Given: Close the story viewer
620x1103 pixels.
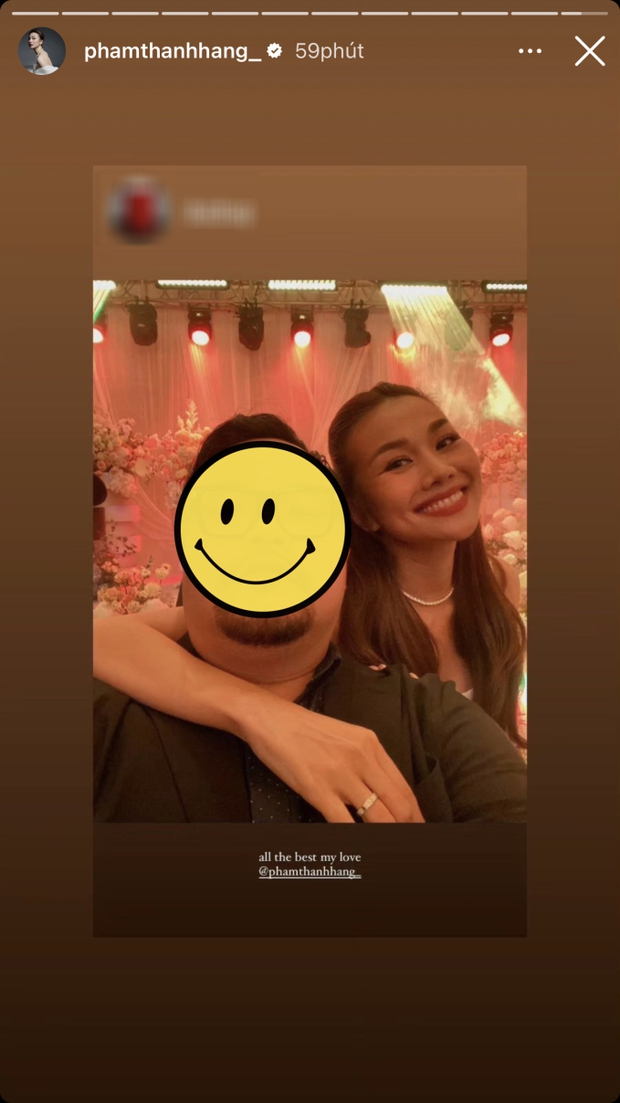Looking at the screenshot, I should [x=589, y=51].
